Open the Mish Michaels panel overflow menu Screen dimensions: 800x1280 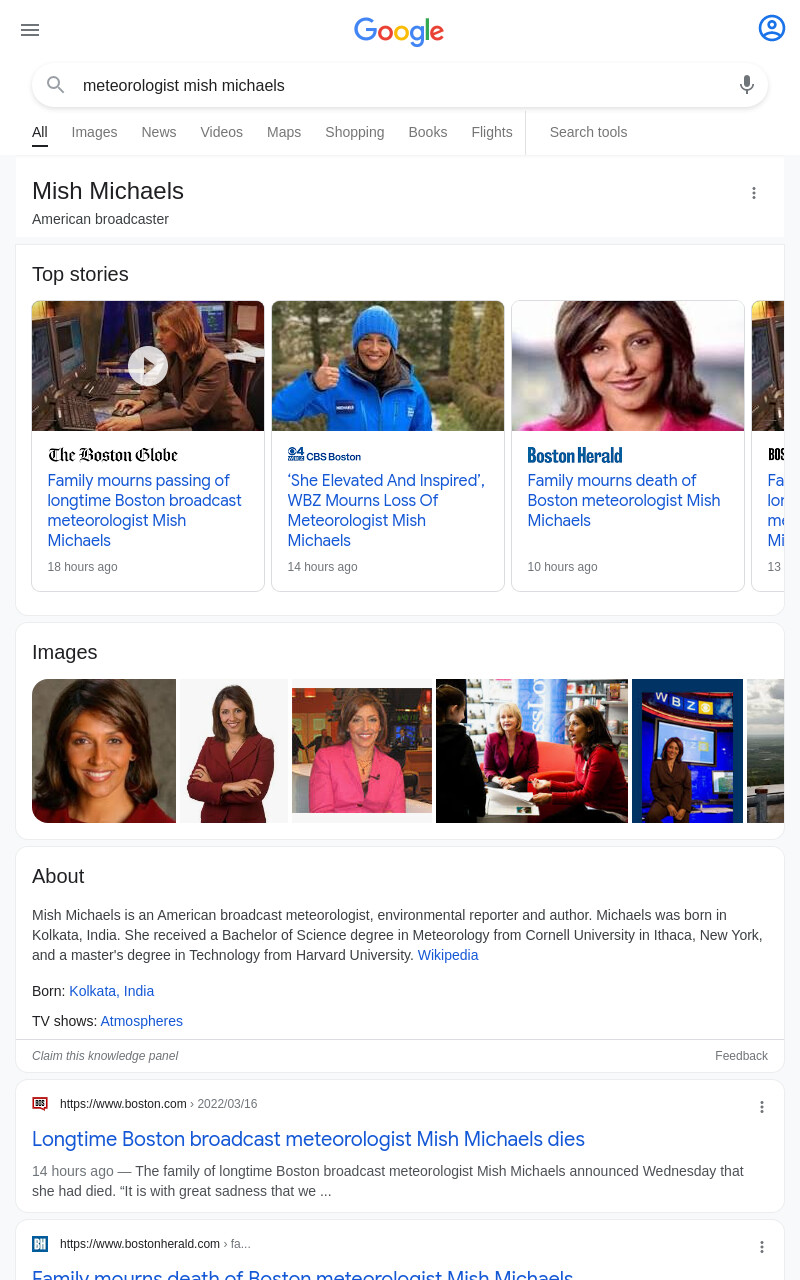coord(754,193)
